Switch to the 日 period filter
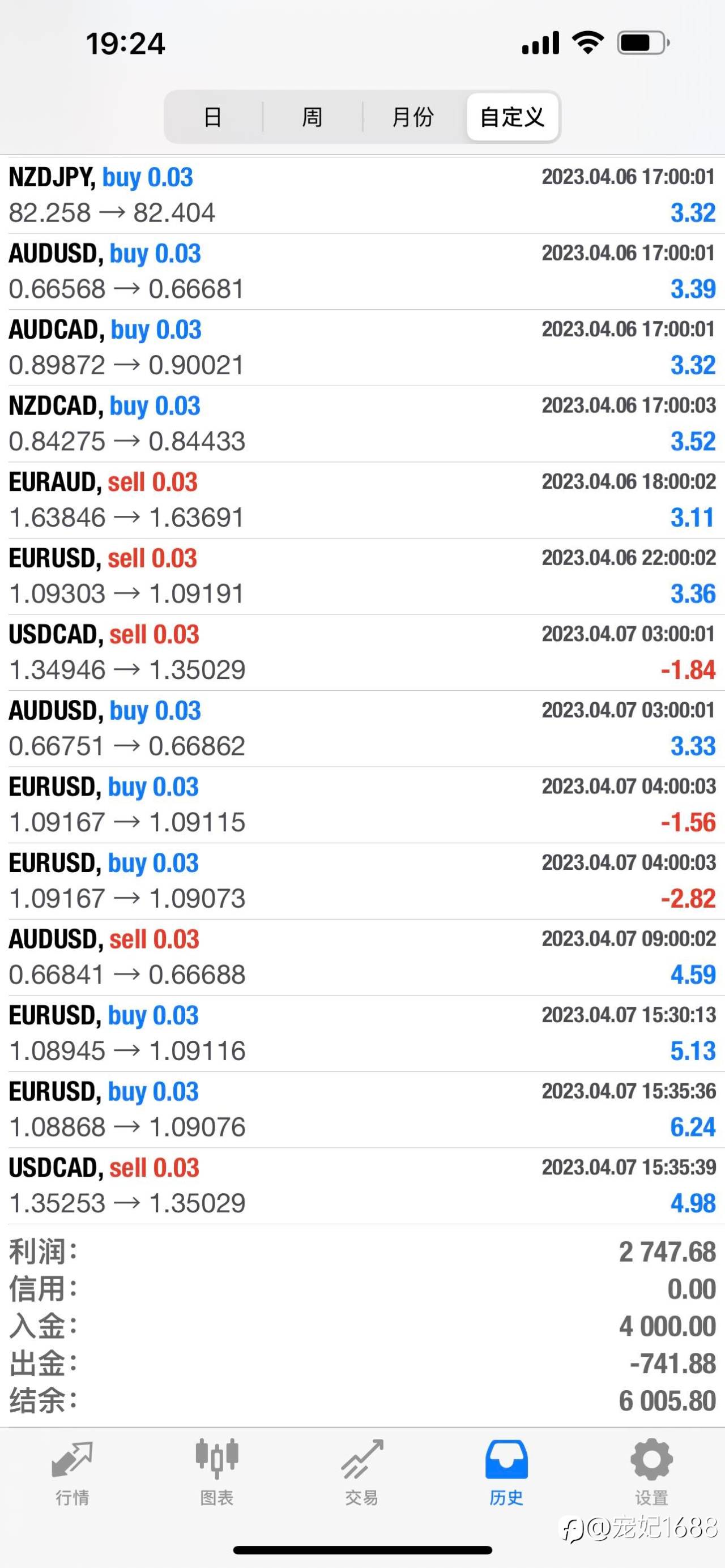725x1568 pixels. (212, 117)
